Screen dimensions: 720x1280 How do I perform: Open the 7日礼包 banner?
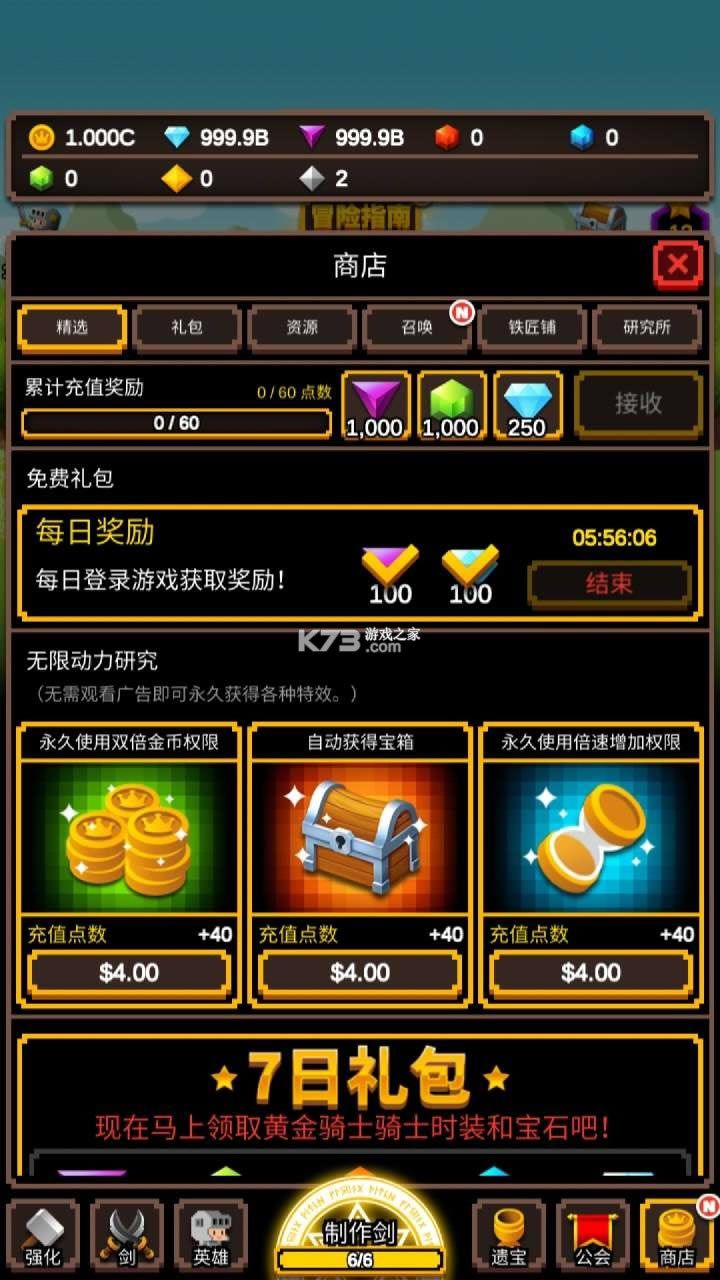(360, 1100)
